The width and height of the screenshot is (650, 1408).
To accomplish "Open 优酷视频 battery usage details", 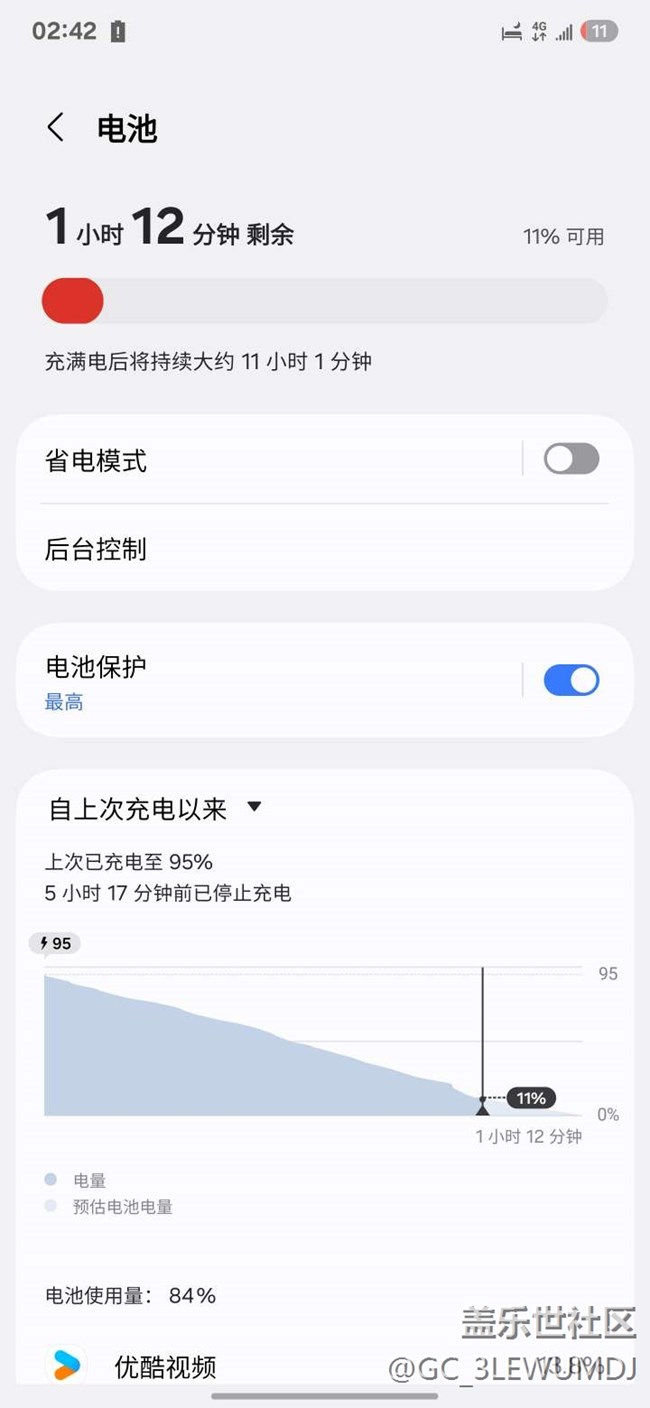I will point(300,1366).
